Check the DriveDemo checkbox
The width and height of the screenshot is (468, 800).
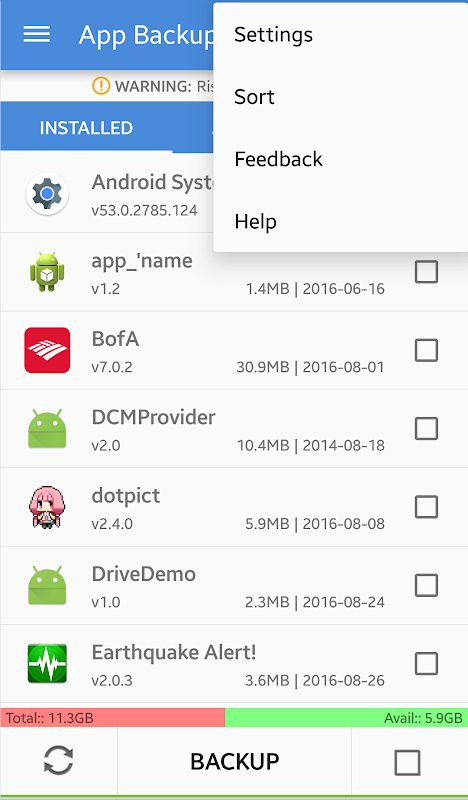[x=426, y=585]
